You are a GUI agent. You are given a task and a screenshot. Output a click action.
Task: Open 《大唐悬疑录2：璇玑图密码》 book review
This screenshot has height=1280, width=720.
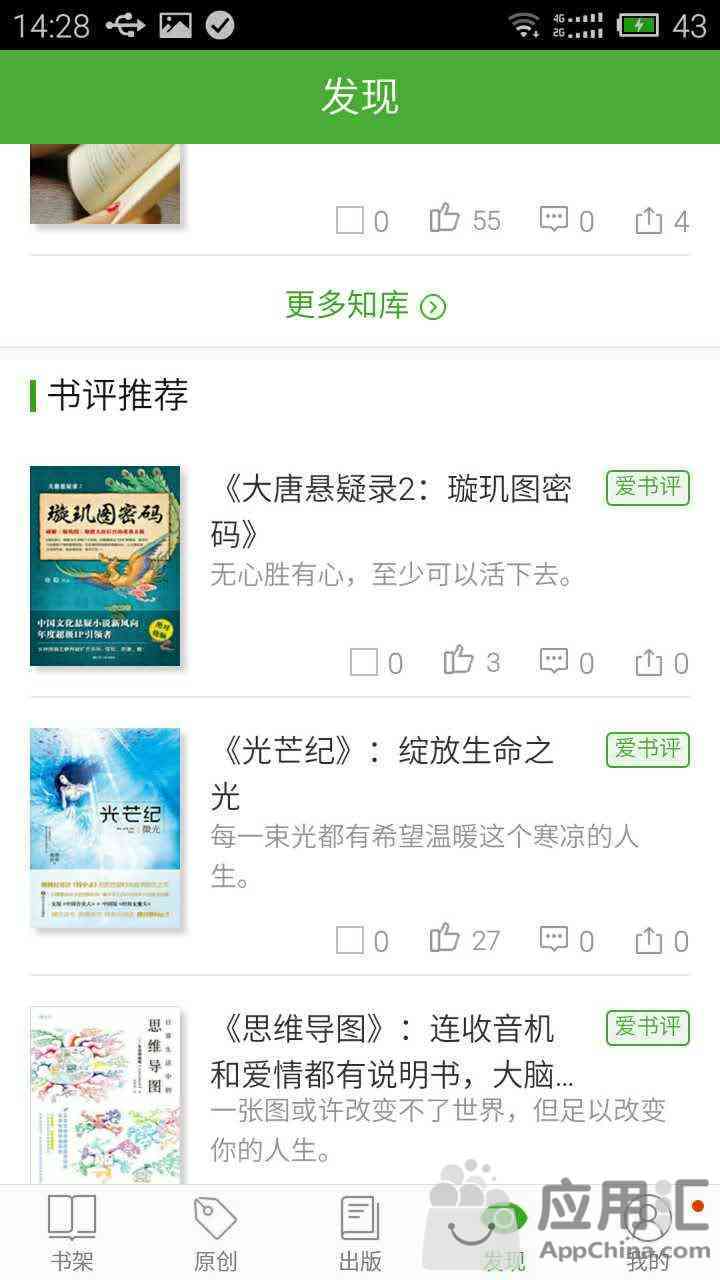click(390, 510)
